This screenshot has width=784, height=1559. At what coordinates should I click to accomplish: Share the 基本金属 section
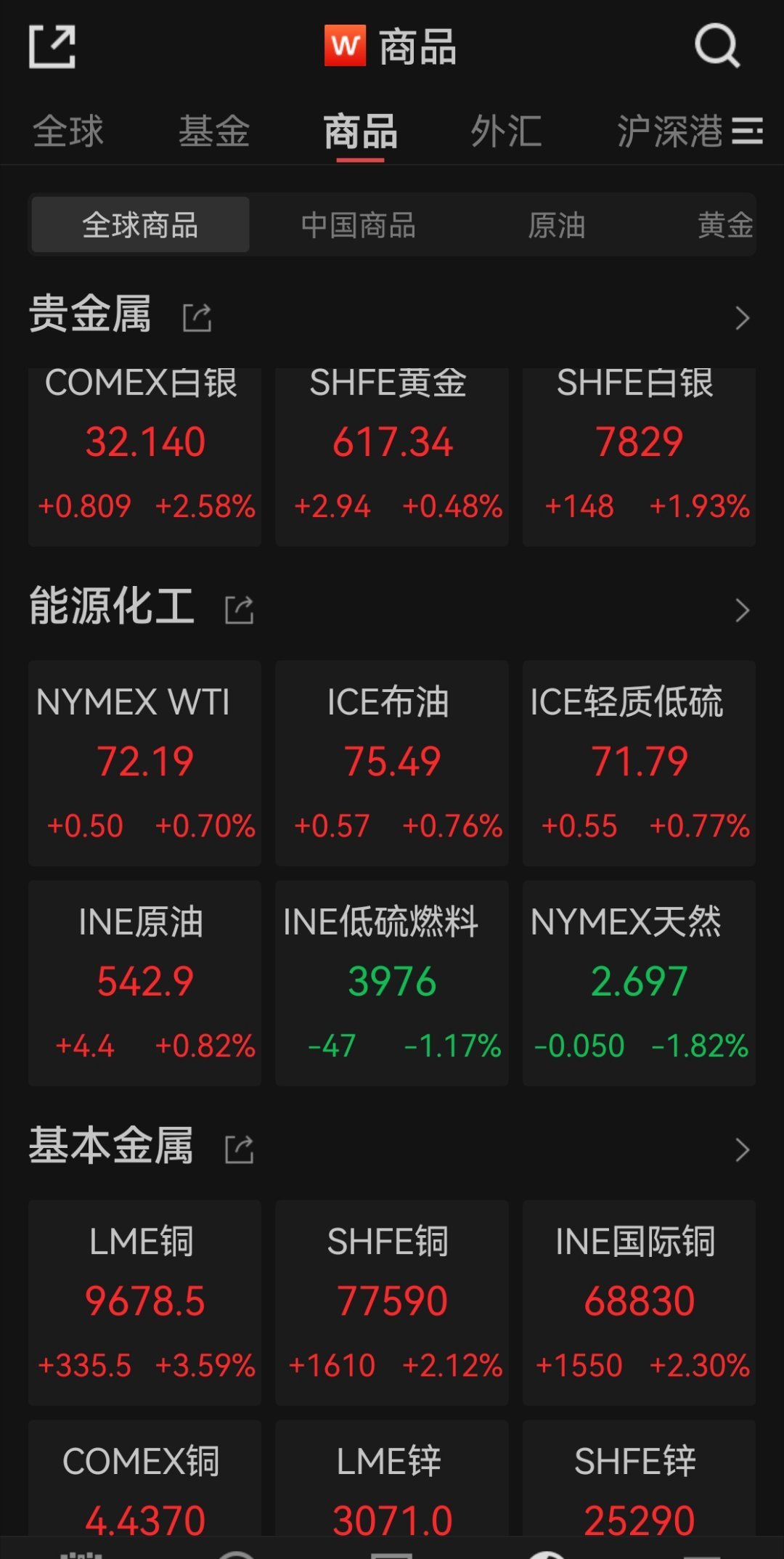239,1149
